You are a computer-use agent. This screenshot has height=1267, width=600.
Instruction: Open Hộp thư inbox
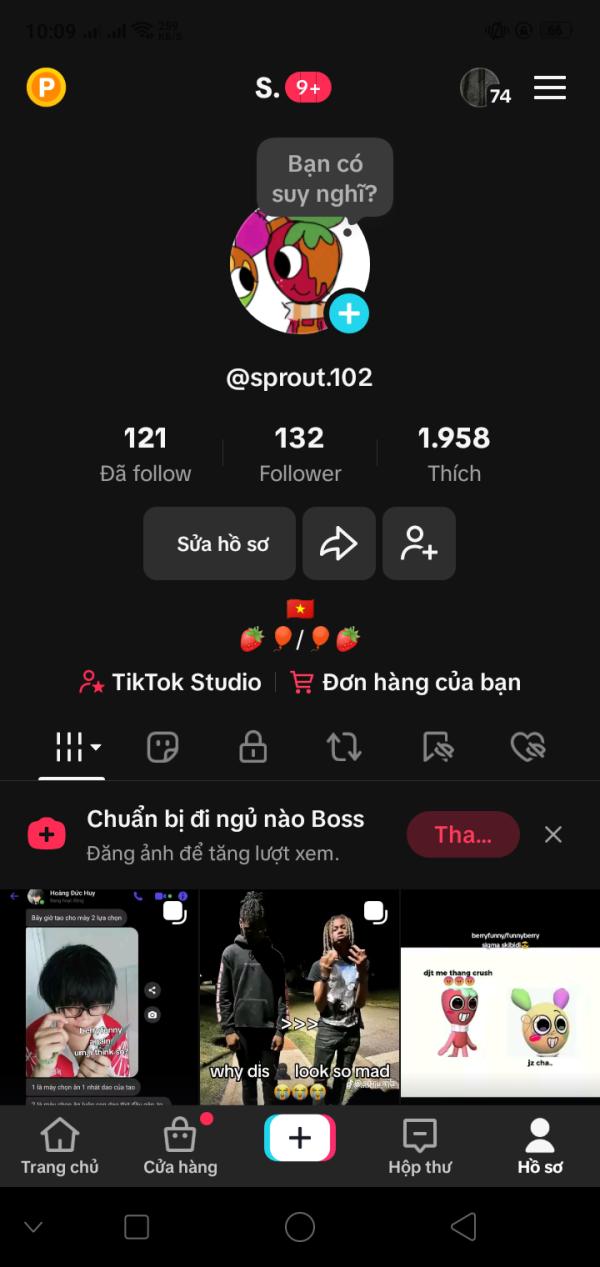tap(420, 1146)
